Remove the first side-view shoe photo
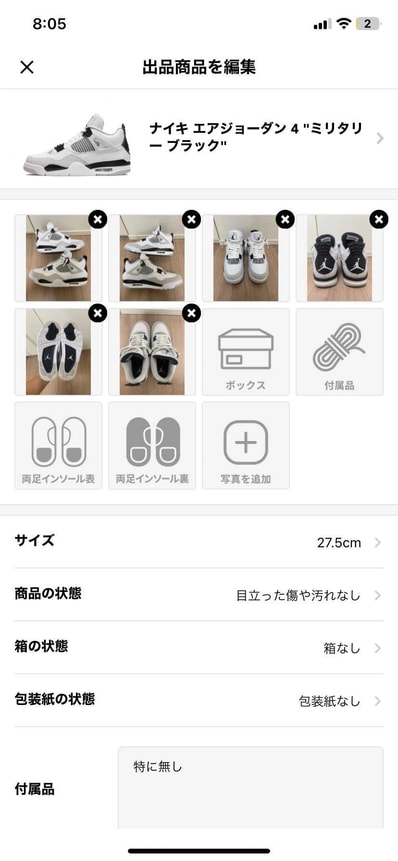This screenshot has height=861, width=398. (98, 220)
